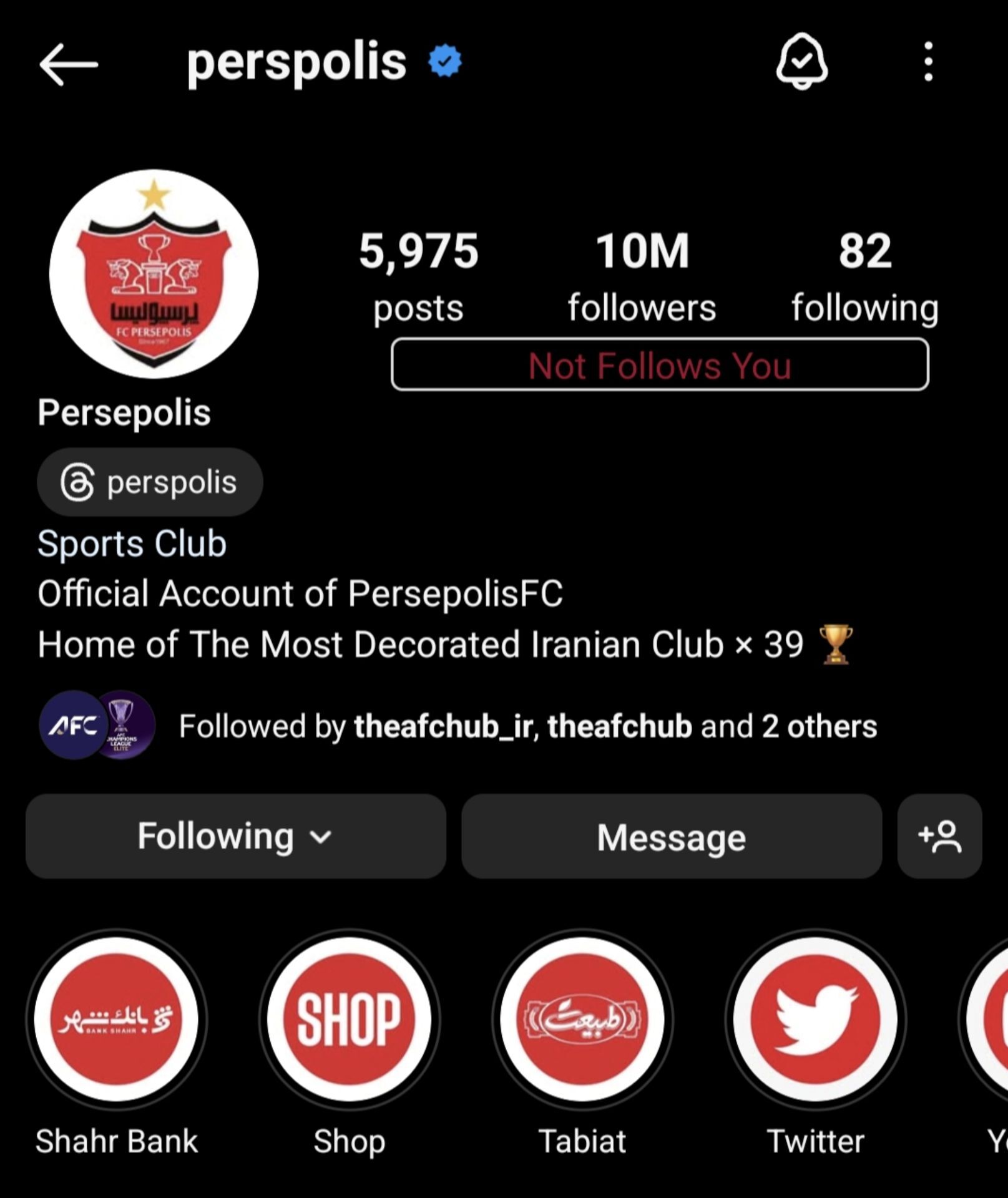Open the 10M followers list

click(642, 276)
